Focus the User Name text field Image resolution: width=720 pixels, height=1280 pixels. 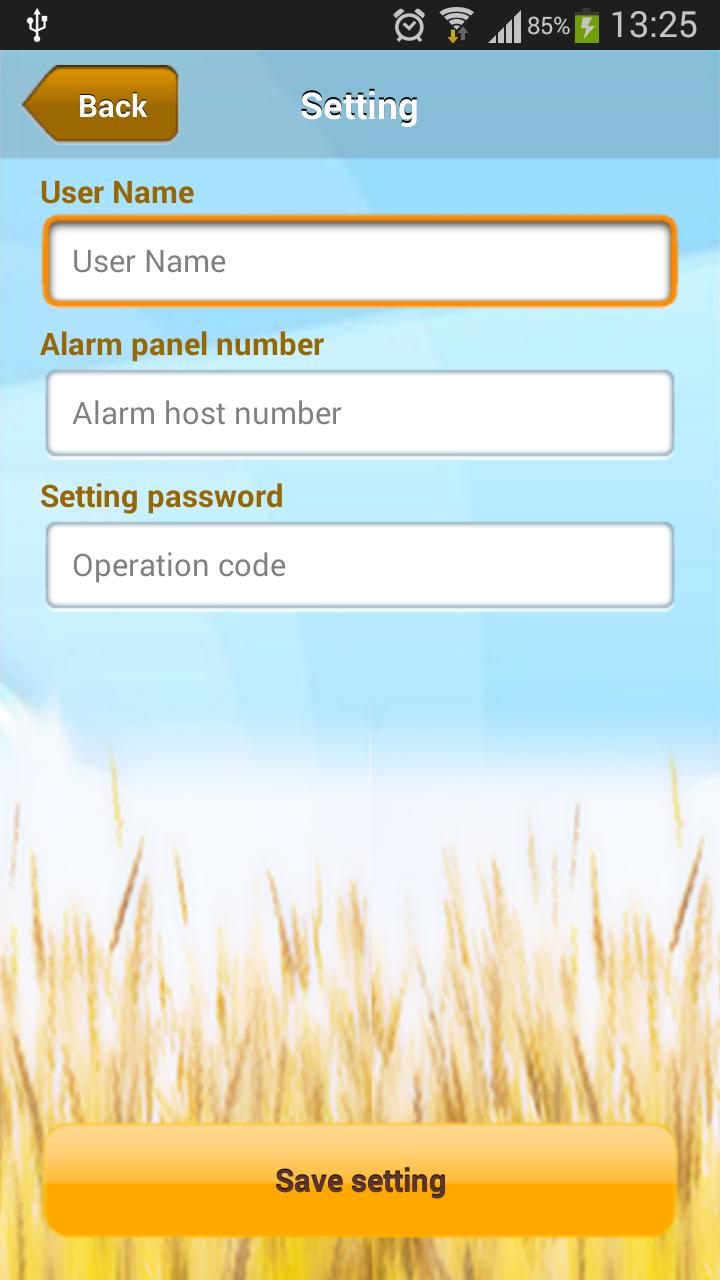(360, 261)
